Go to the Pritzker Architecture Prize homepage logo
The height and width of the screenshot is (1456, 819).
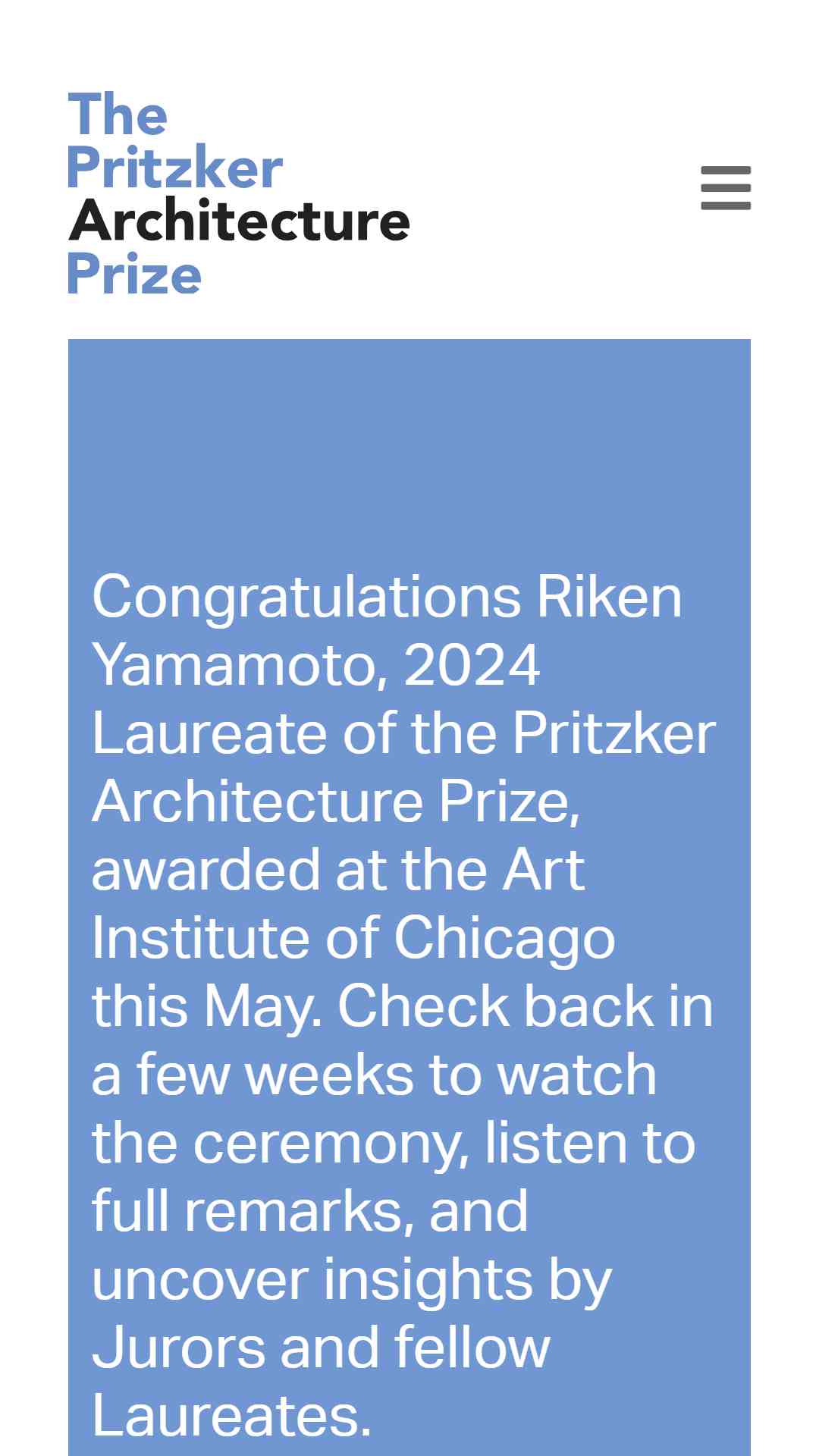click(x=239, y=193)
